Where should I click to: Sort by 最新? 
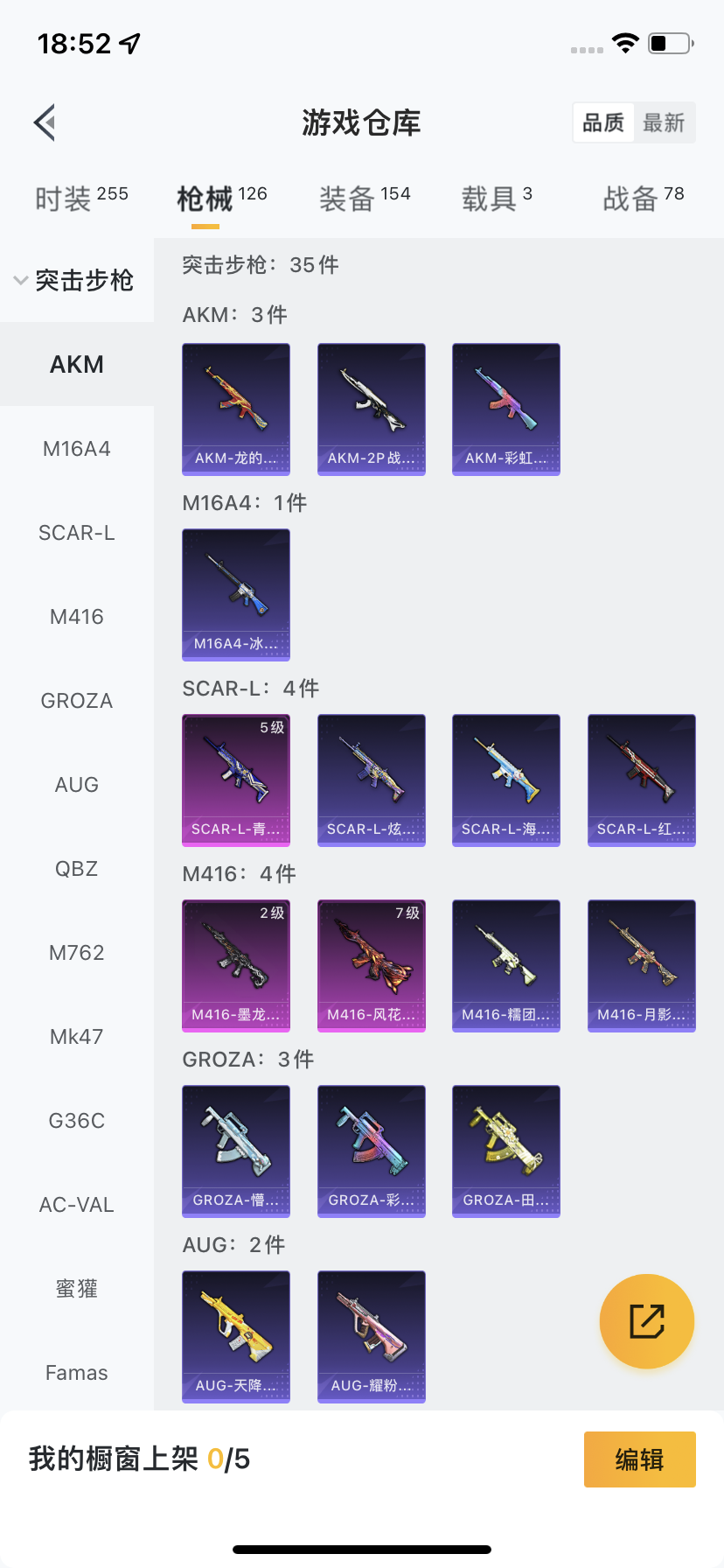(664, 122)
